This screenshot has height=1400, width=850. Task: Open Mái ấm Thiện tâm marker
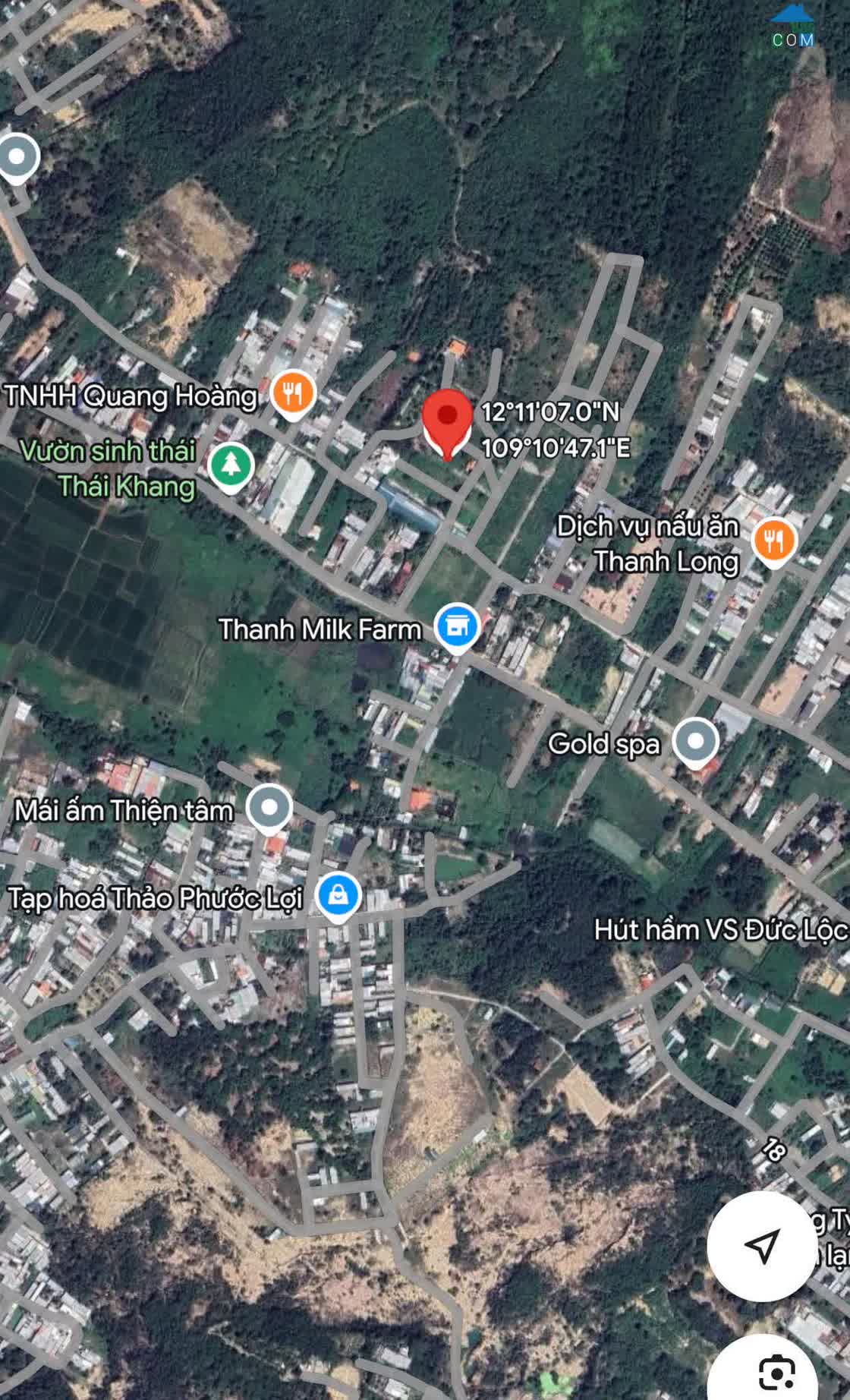[269, 809]
